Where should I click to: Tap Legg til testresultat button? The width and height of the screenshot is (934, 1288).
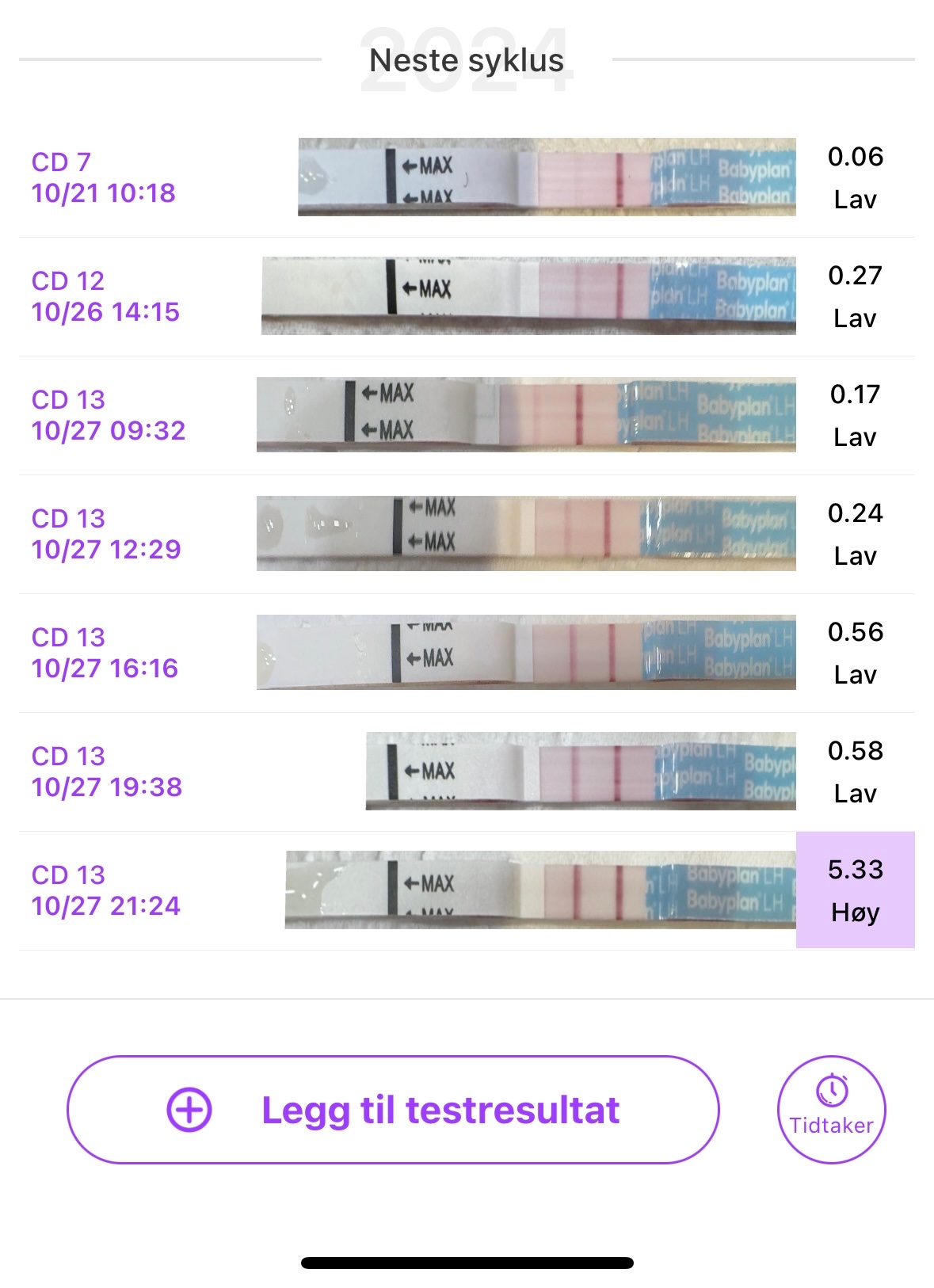tap(393, 1109)
